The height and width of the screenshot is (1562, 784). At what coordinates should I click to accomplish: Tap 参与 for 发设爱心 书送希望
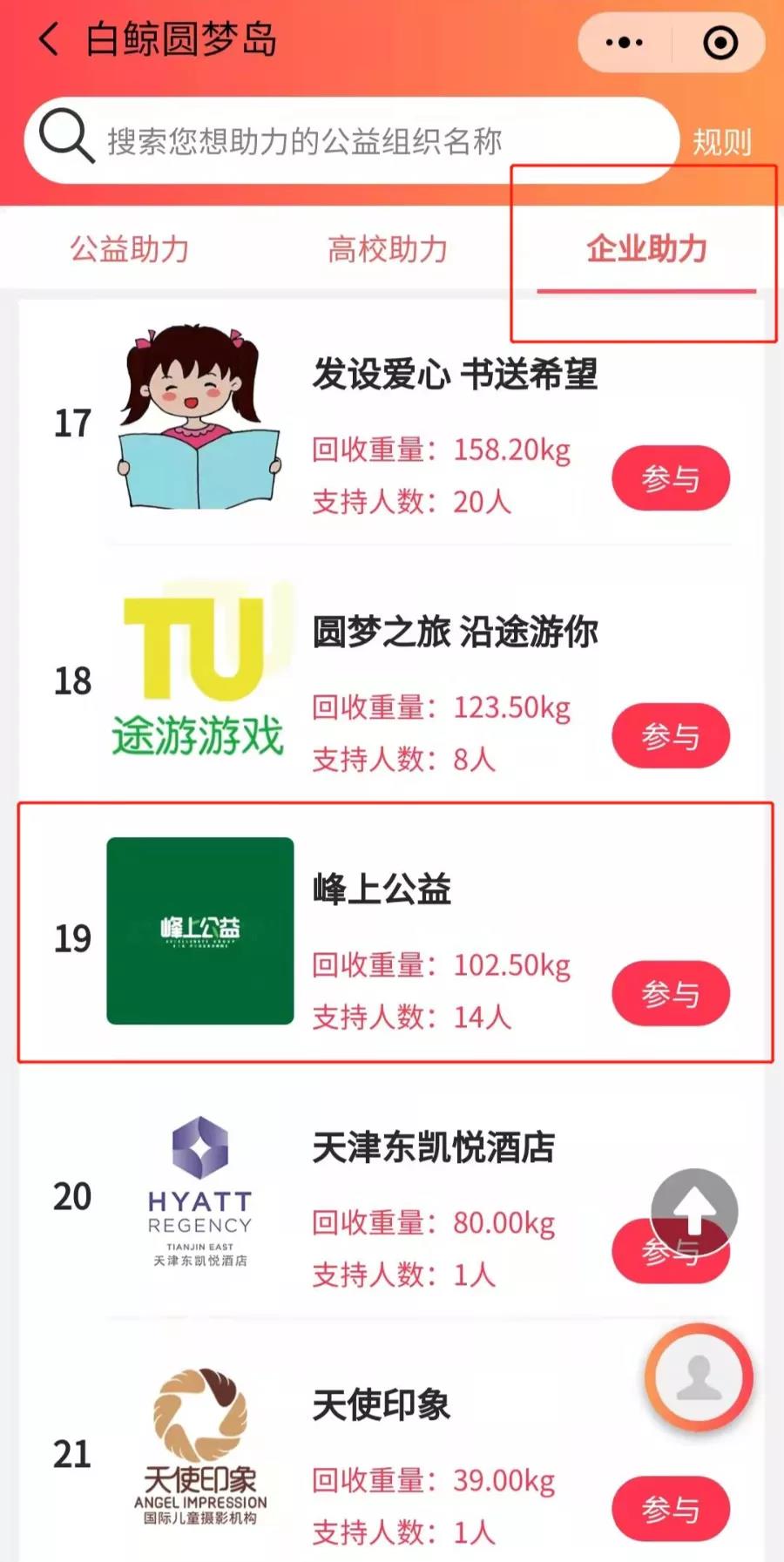(x=670, y=478)
